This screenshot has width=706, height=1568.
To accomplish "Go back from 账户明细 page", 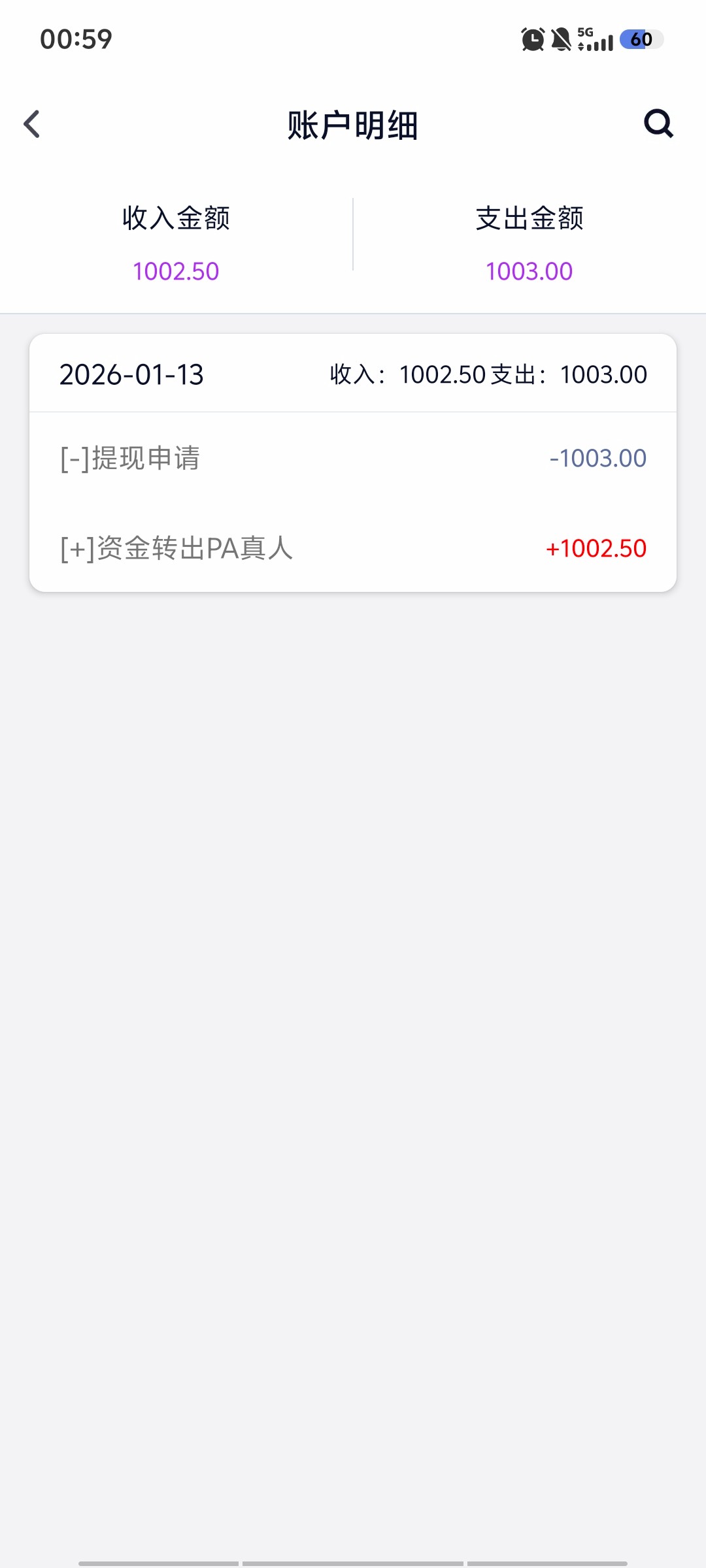I will tap(31, 124).
